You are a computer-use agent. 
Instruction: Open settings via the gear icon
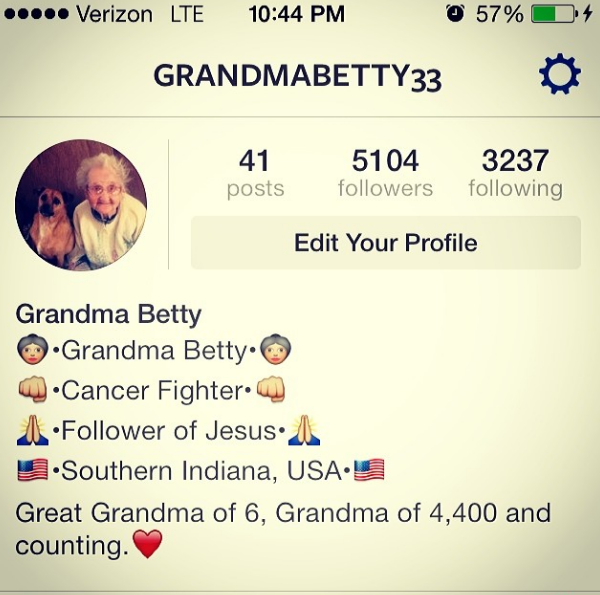[x=559, y=75]
